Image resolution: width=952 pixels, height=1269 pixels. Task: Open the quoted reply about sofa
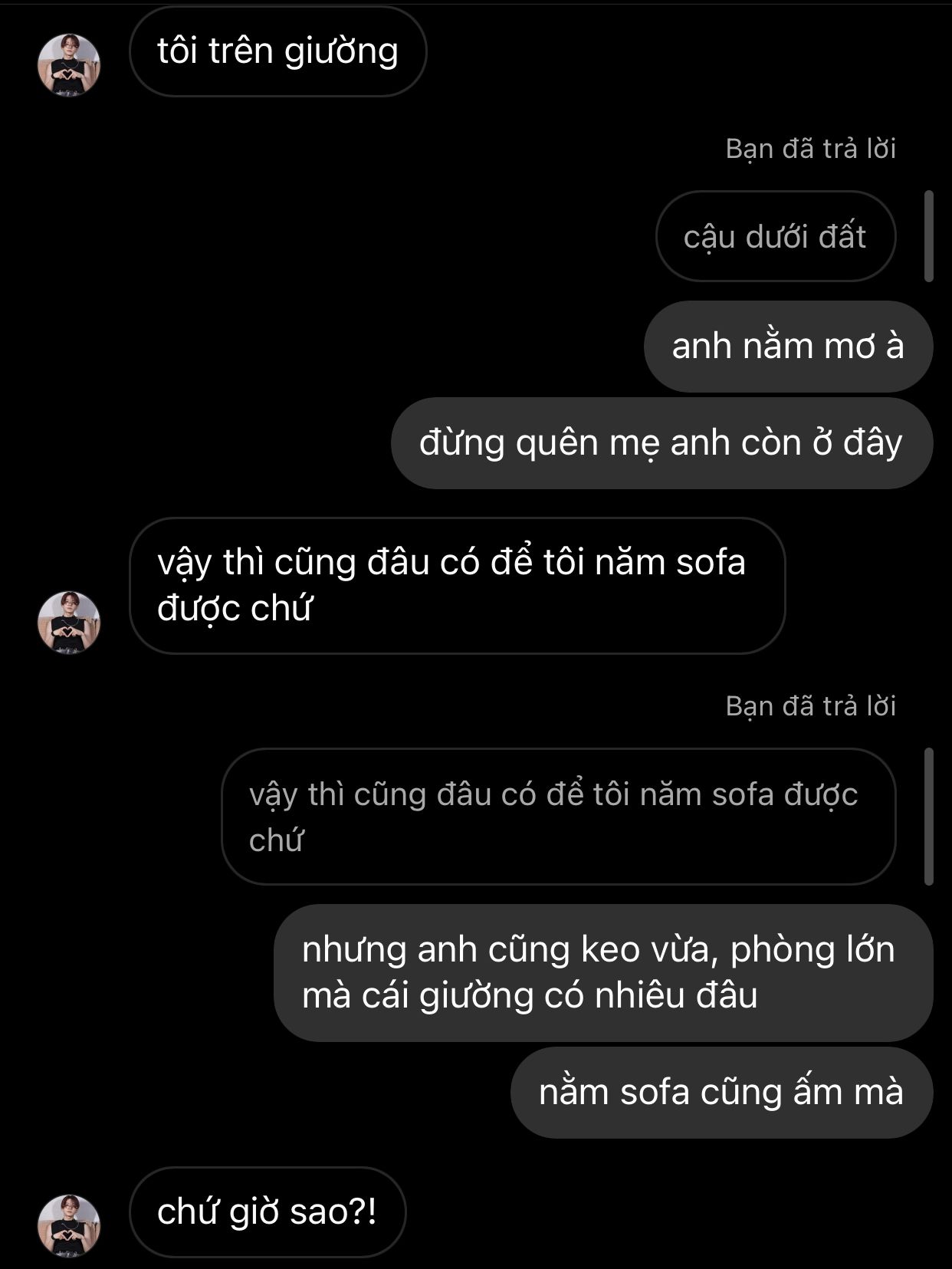coord(558,817)
